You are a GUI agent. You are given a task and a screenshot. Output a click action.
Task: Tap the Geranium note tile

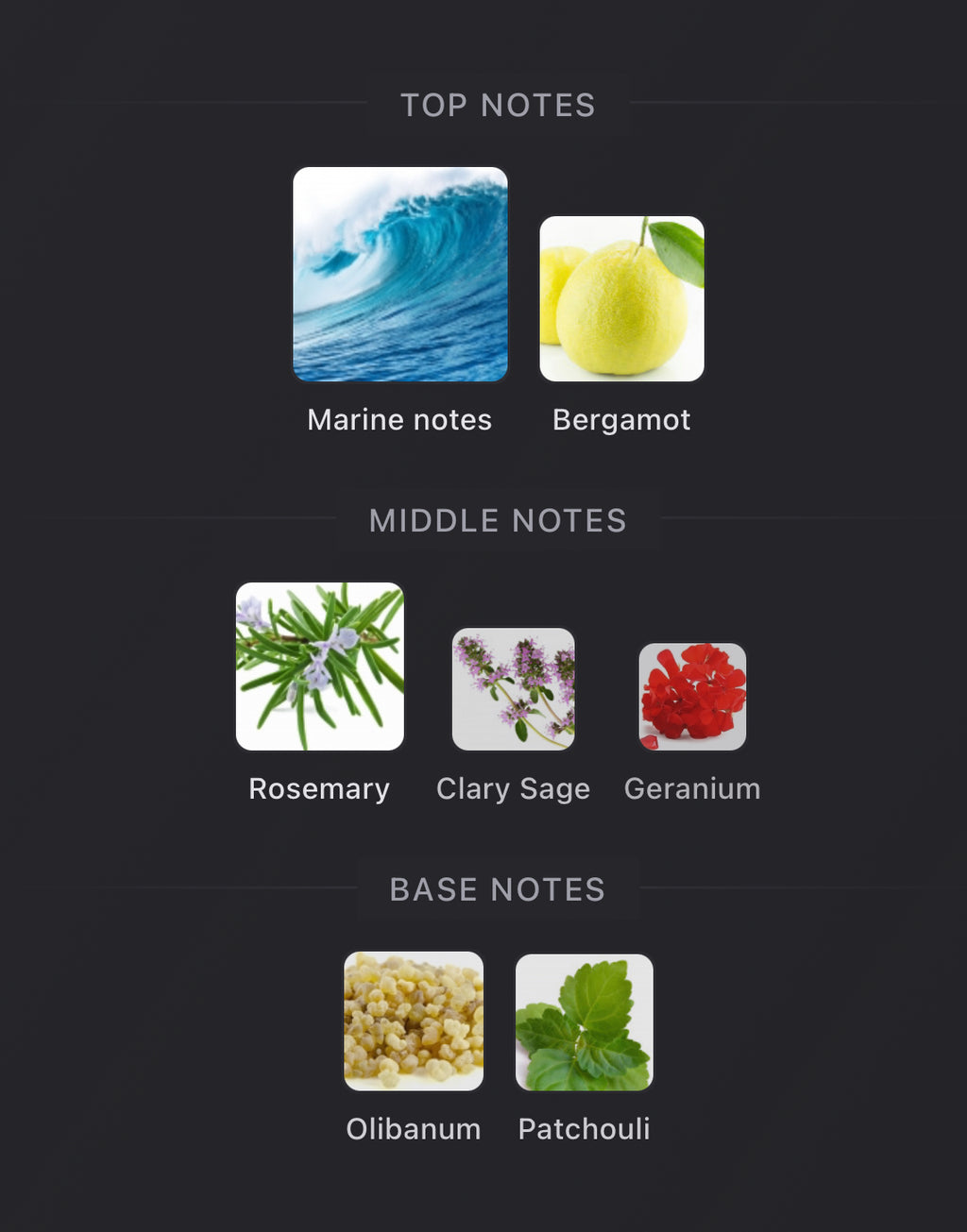pos(693,697)
